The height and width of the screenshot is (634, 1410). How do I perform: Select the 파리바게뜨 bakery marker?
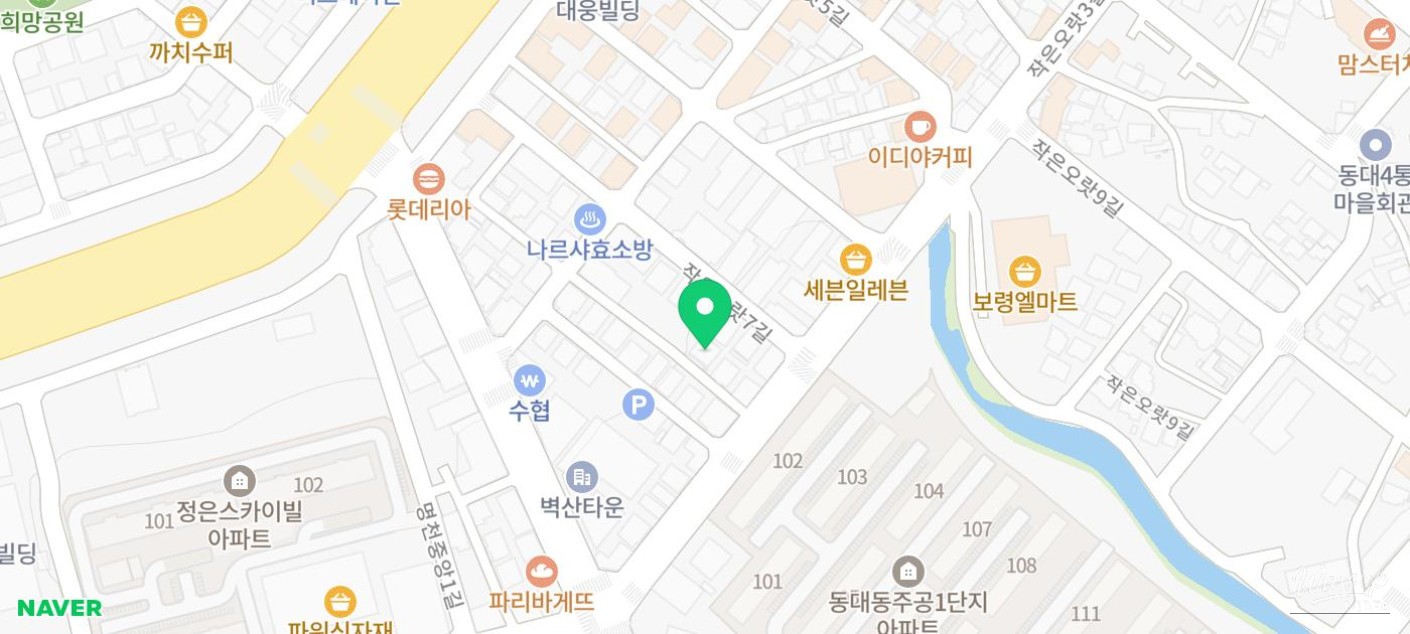(541, 572)
